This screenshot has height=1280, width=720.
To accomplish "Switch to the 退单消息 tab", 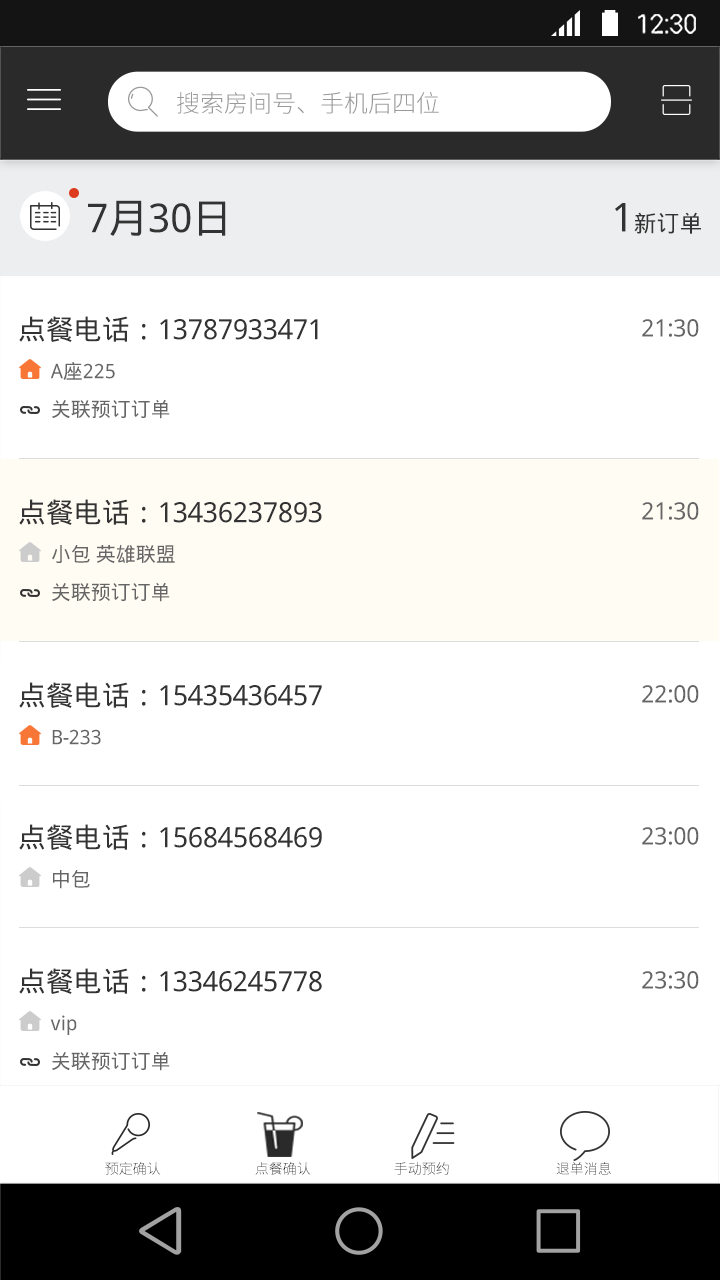I will coord(584,1144).
